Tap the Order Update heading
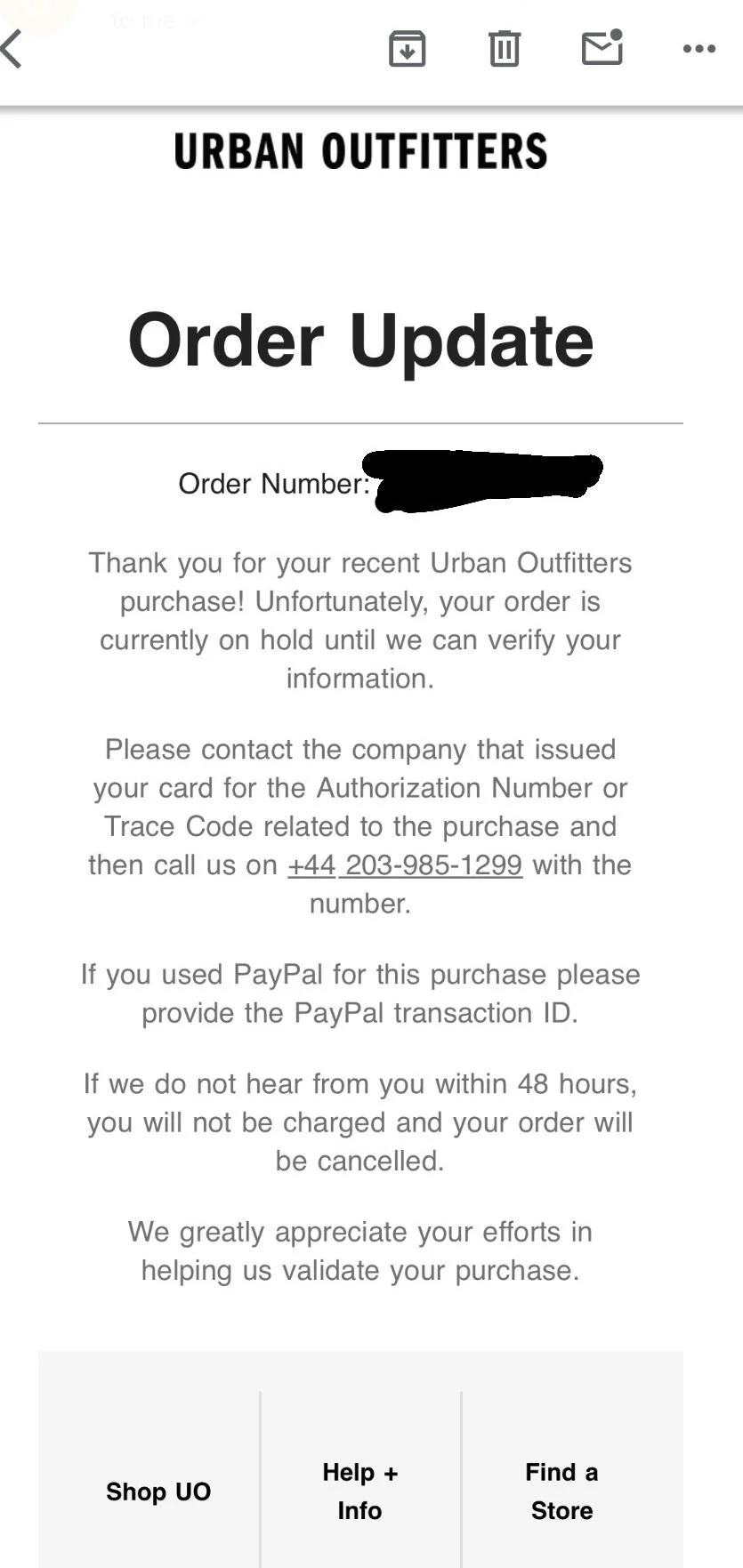The width and height of the screenshot is (743, 1568). coord(359,339)
